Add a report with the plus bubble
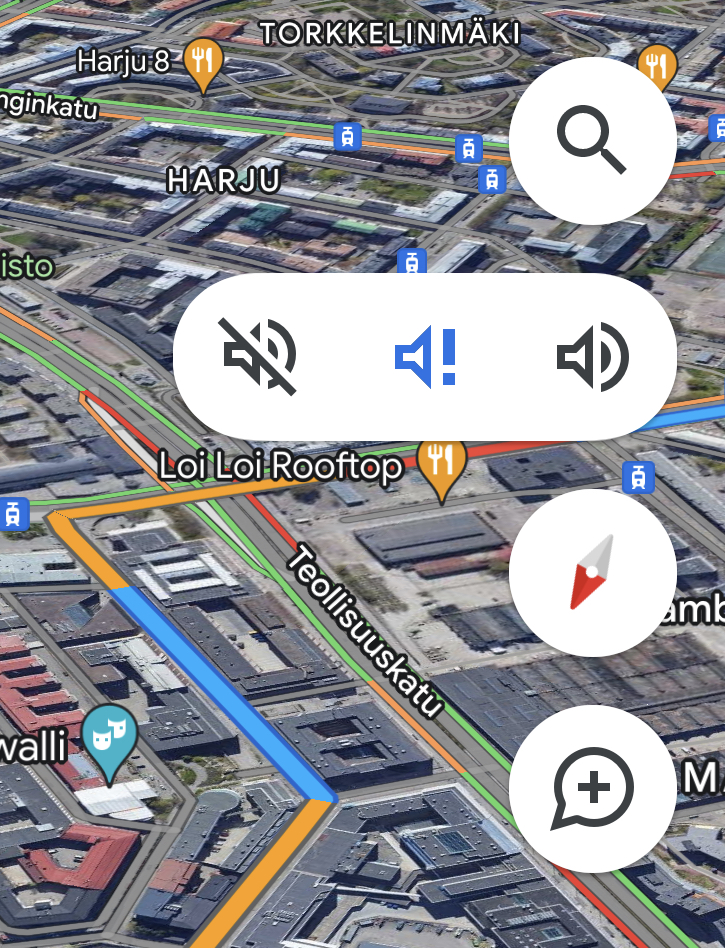 point(592,789)
